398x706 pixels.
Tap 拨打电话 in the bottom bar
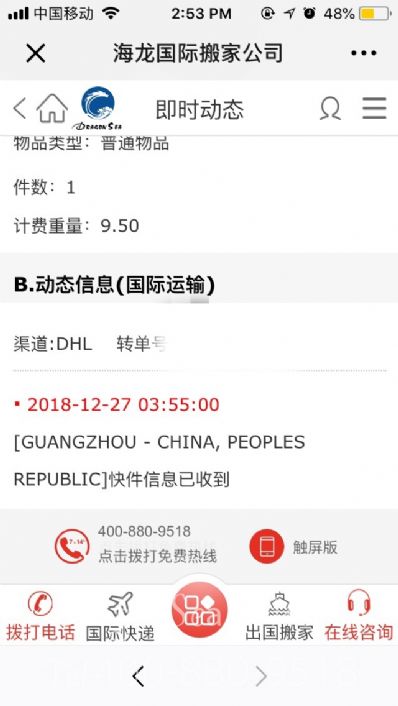pos(40,616)
